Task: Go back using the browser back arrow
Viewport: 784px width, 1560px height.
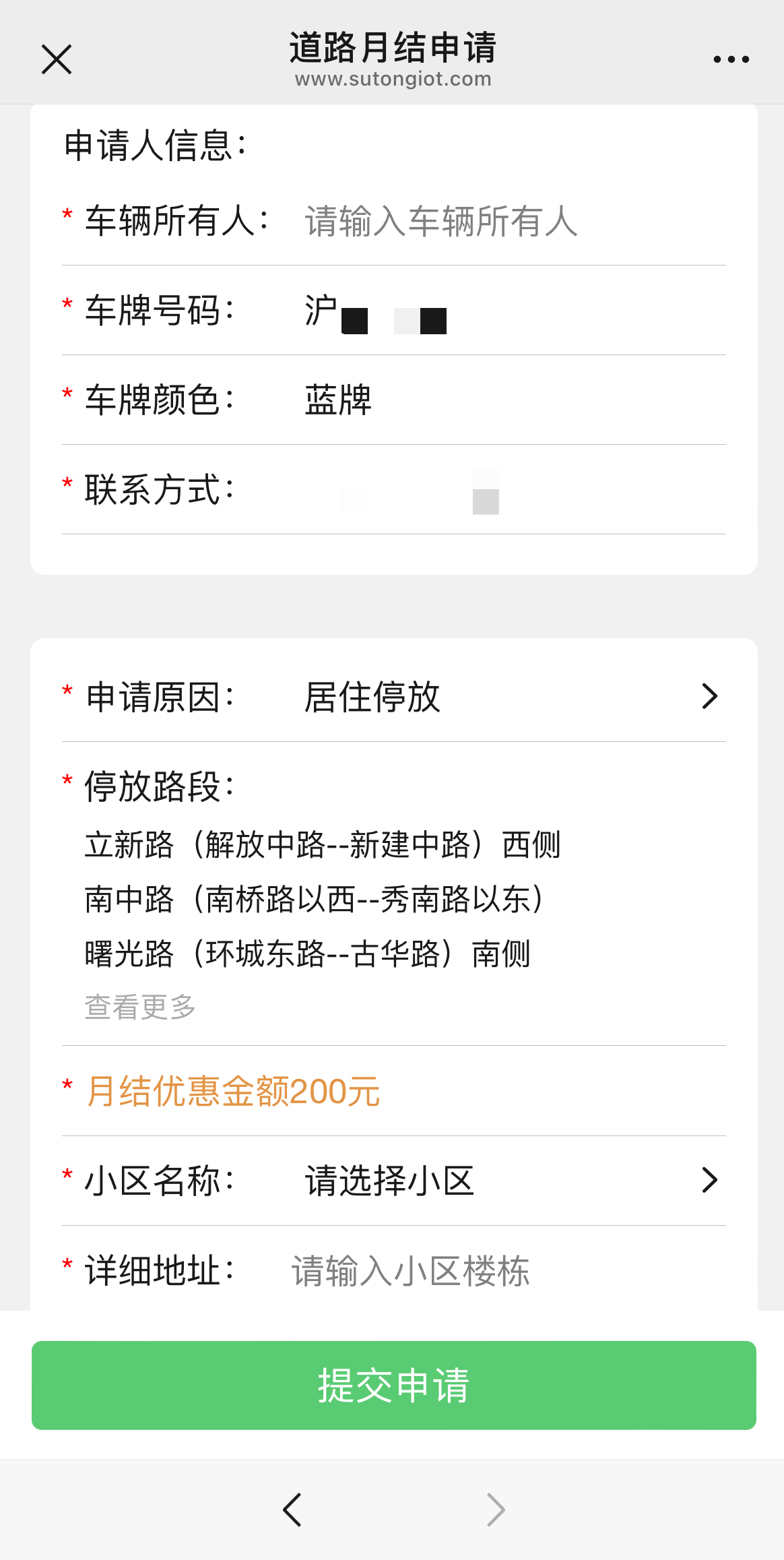Action: click(x=292, y=1509)
